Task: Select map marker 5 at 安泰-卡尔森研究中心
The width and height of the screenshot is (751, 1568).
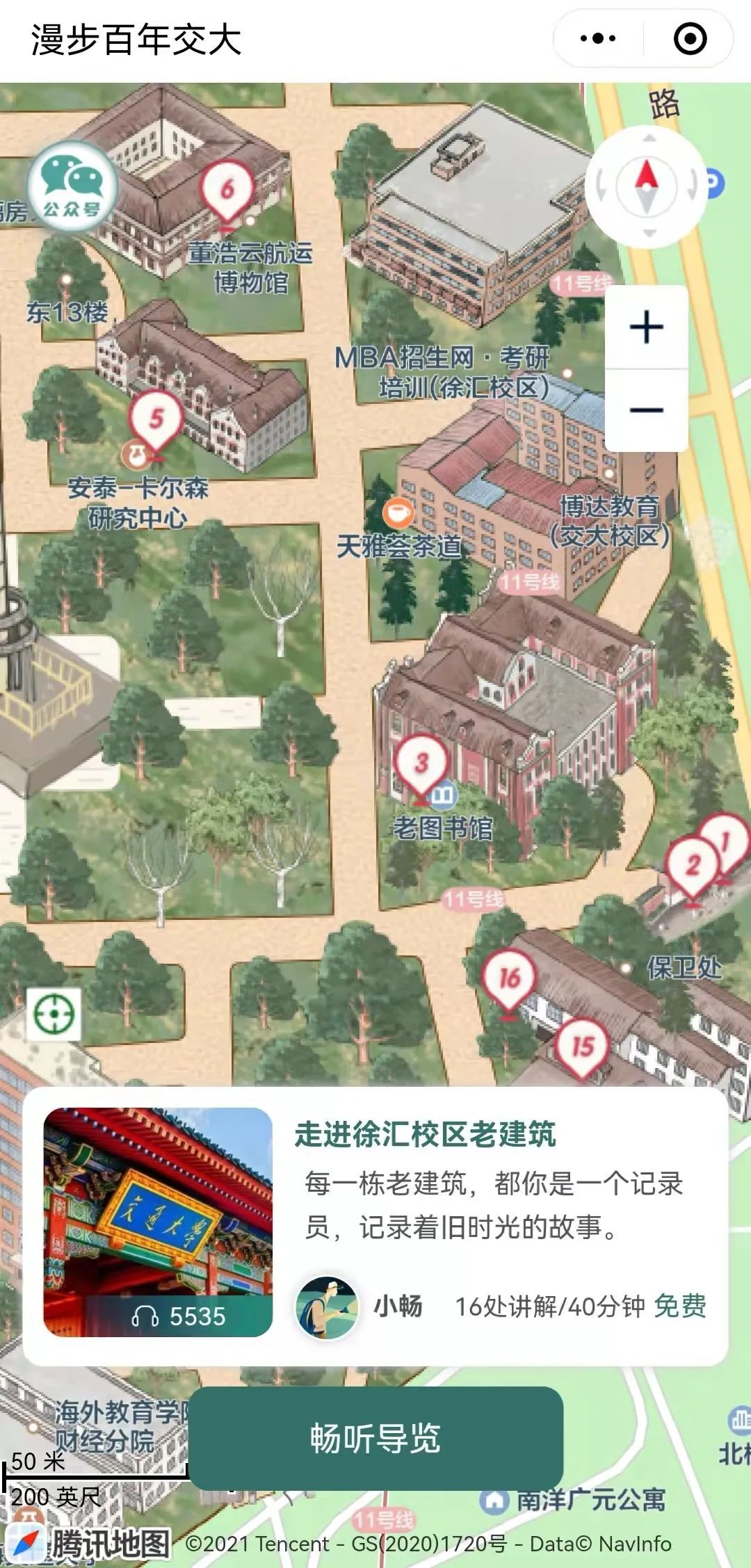Action: coord(156,419)
